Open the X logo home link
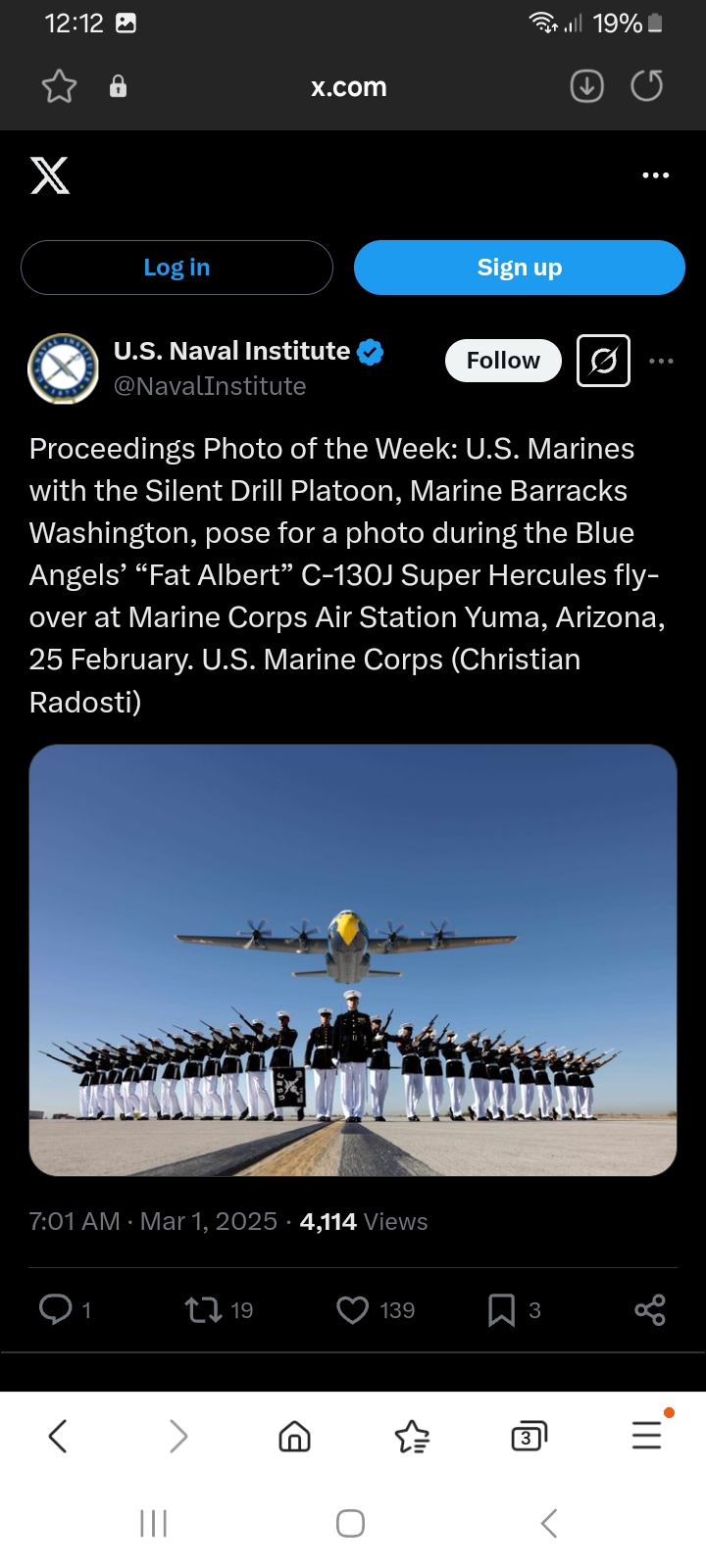Screen dimensions: 706x1568 click(50, 175)
